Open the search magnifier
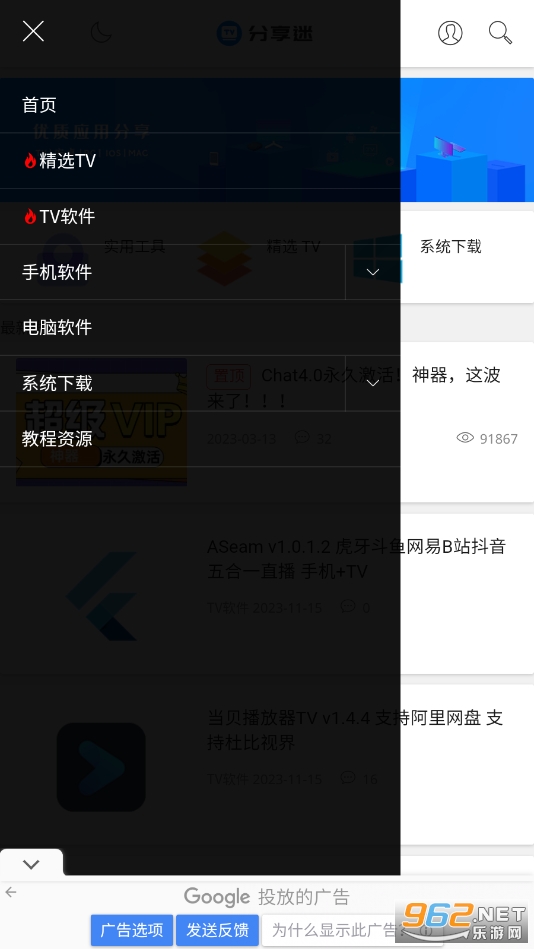Image resolution: width=534 pixels, height=949 pixels. pyautogui.click(x=500, y=33)
